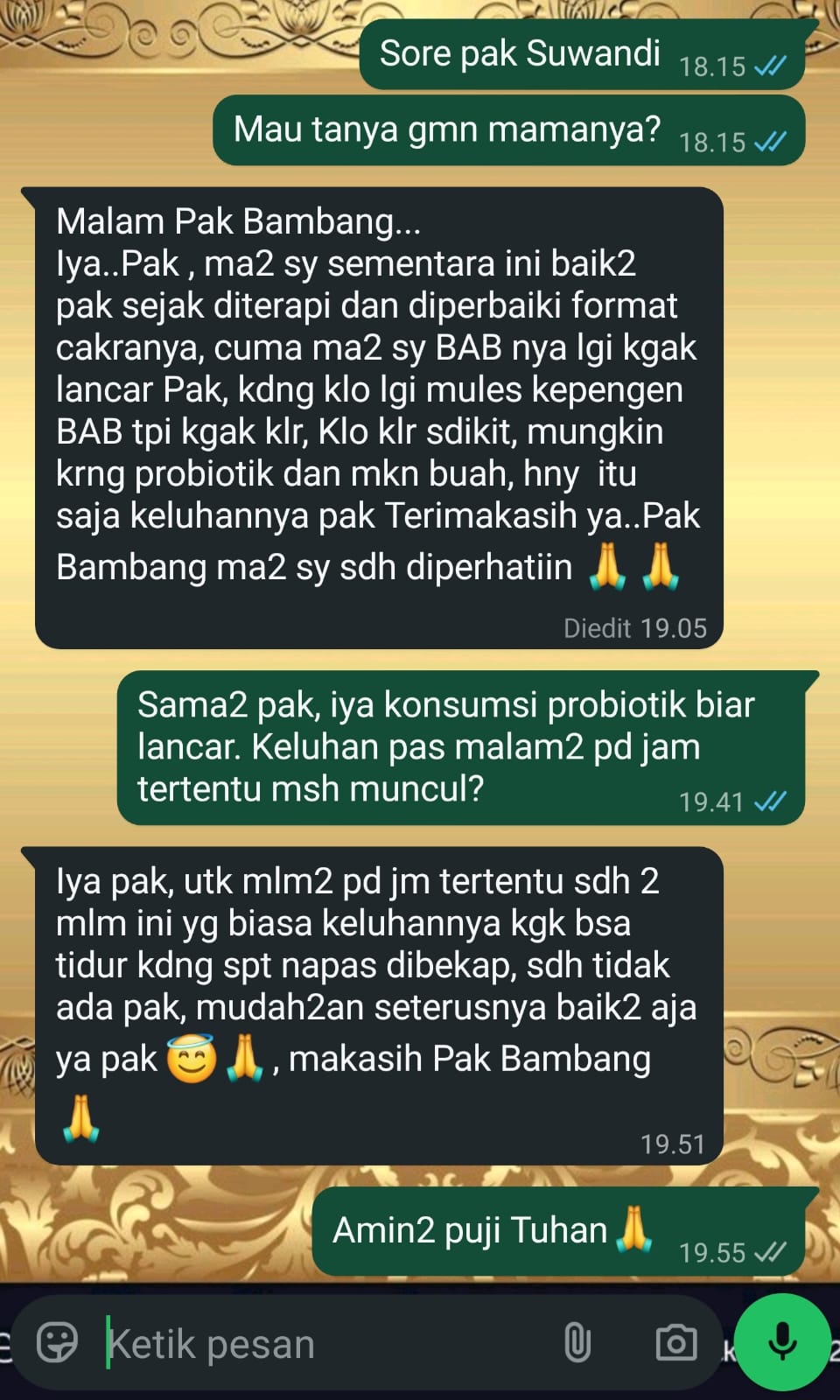Open the camera from message bar
Image resolution: width=840 pixels, height=1400 pixels.
point(676,1342)
